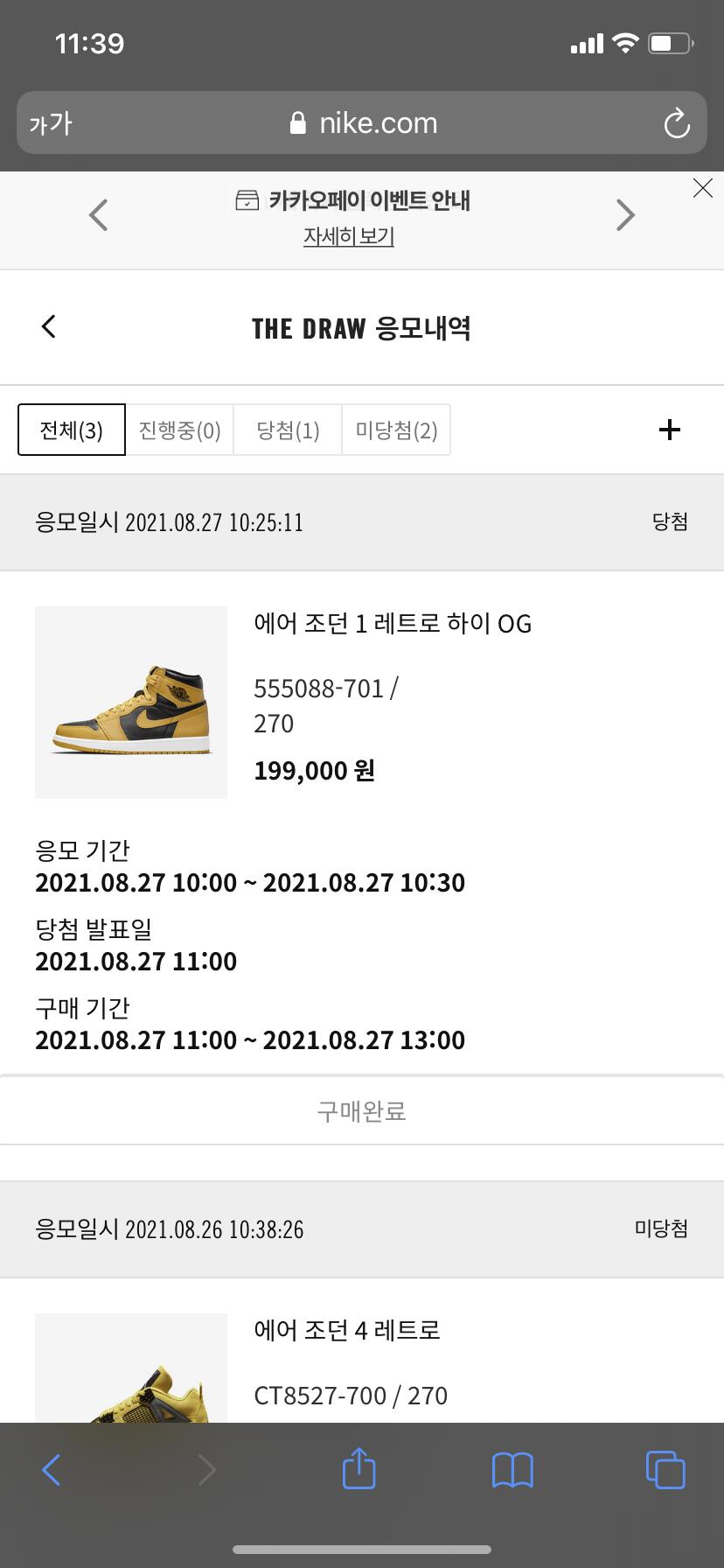Viewport: 724px width, 1568px height.
Task: Open the 가가 text size menu
Action: pos(51,123)
